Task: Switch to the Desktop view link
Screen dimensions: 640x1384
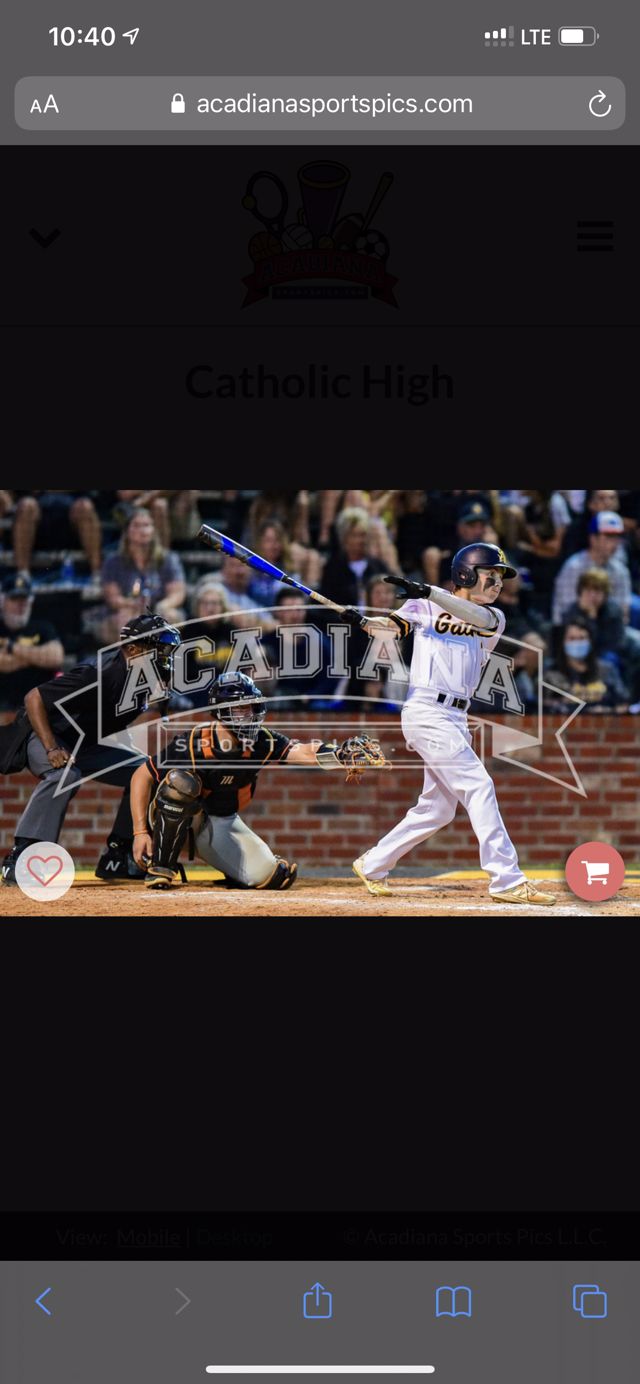Action: [x=234, y=1237]
